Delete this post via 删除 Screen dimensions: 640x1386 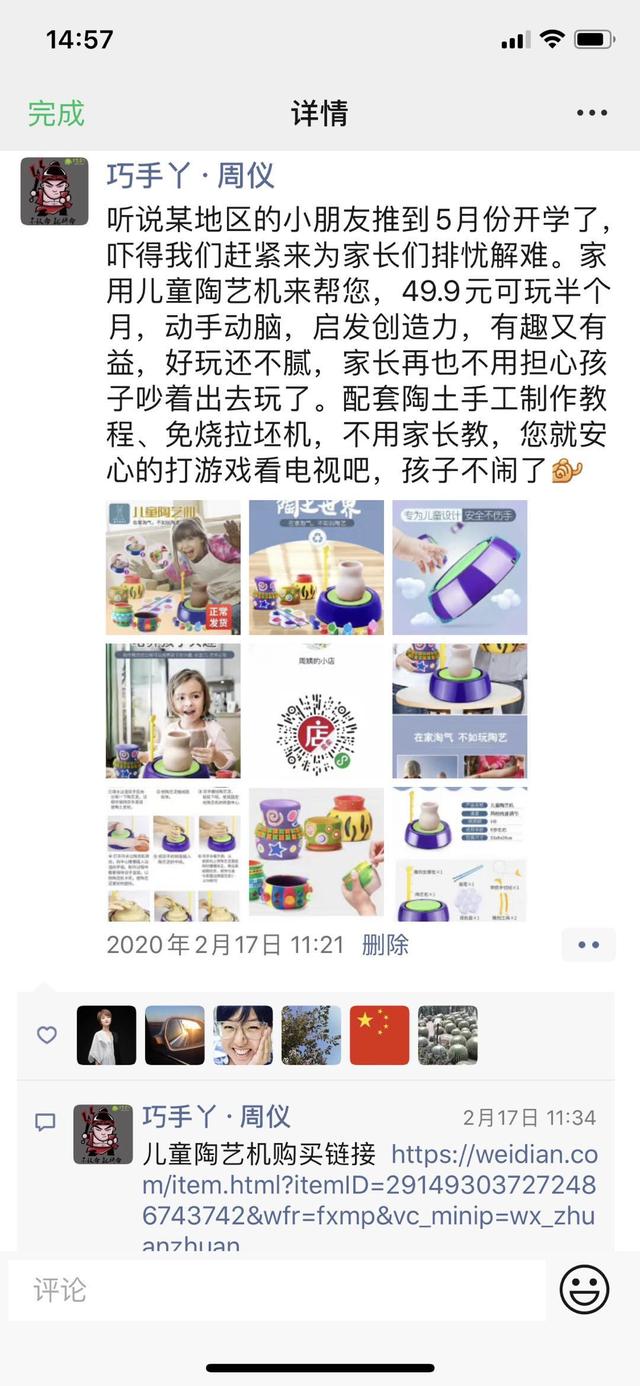point(385,945)
